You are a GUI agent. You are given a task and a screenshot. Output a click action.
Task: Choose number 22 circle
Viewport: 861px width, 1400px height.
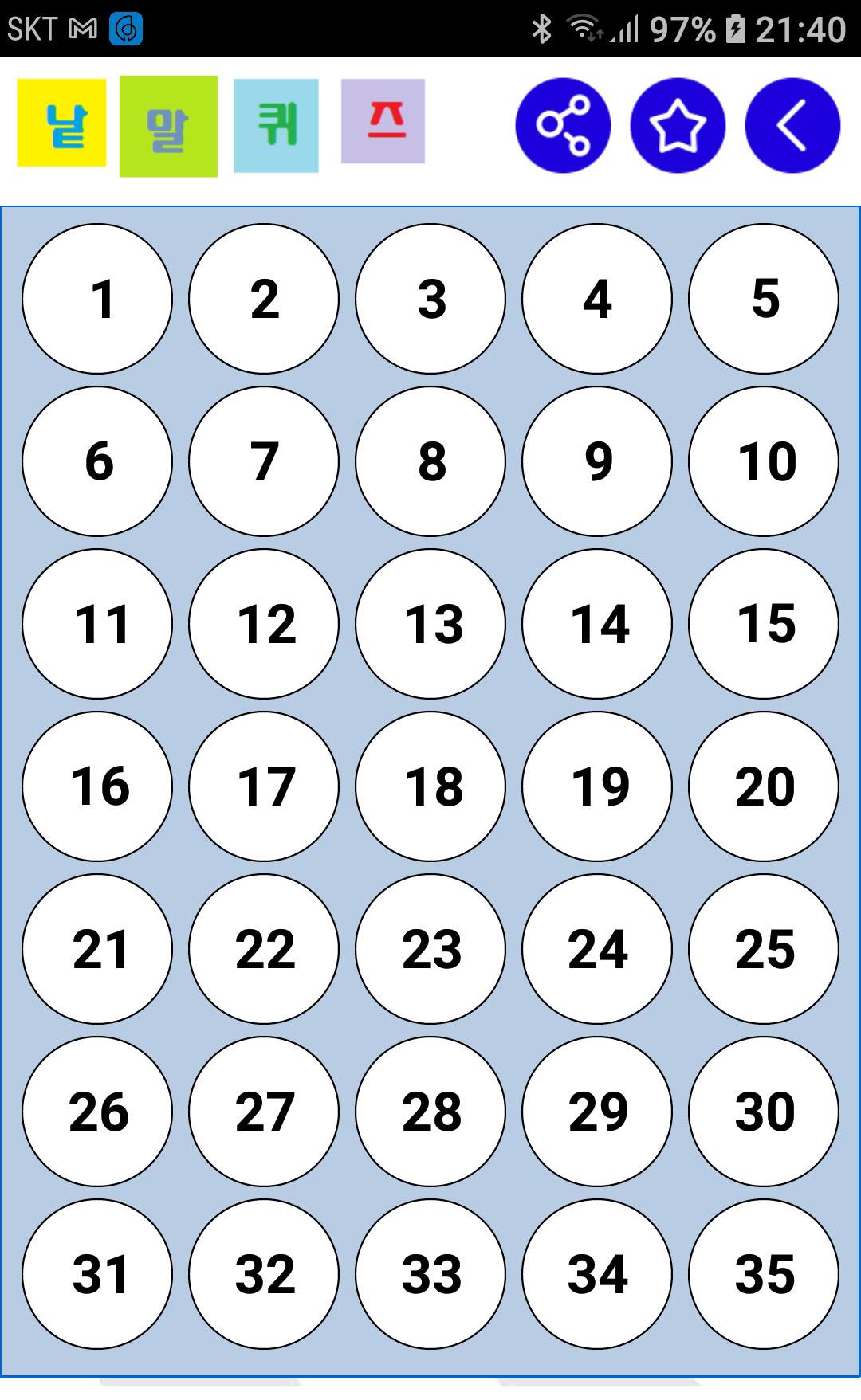pyautogui.click(x=264, y=949)
